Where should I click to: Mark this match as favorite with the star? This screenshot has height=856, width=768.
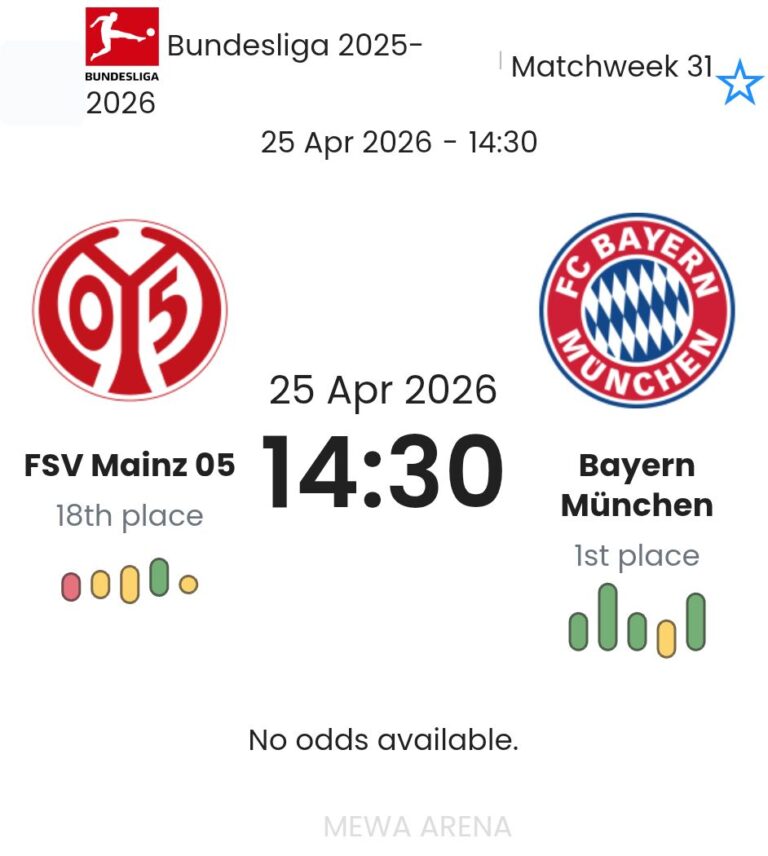point(740,83)
